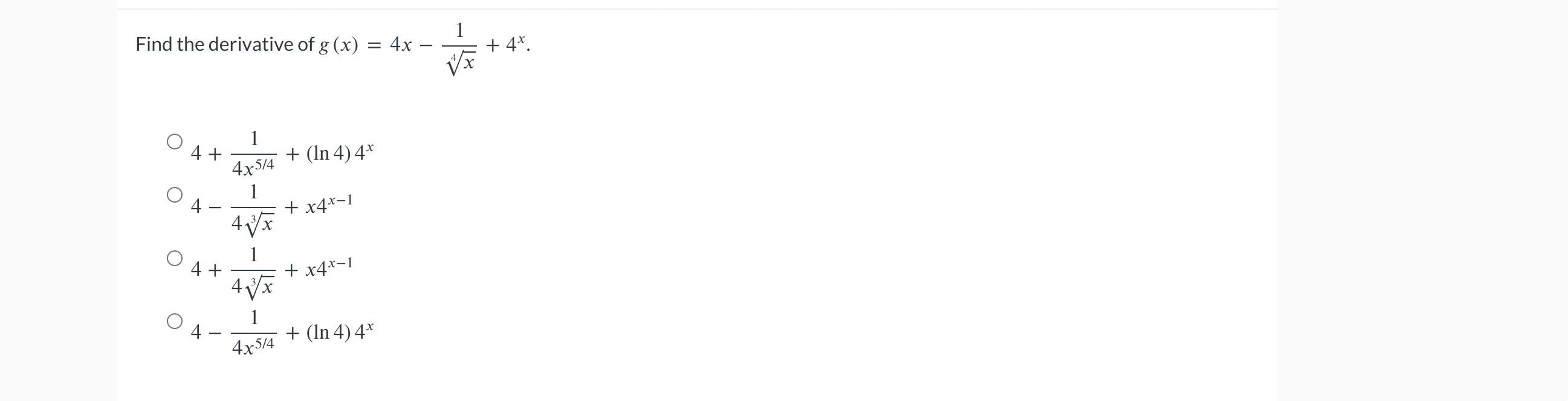Select the answer 4 − 1/(4∛x) + x4^(x−1)
The width and height of the screenshot is (1568, 401).
click(x=175, y=195)
